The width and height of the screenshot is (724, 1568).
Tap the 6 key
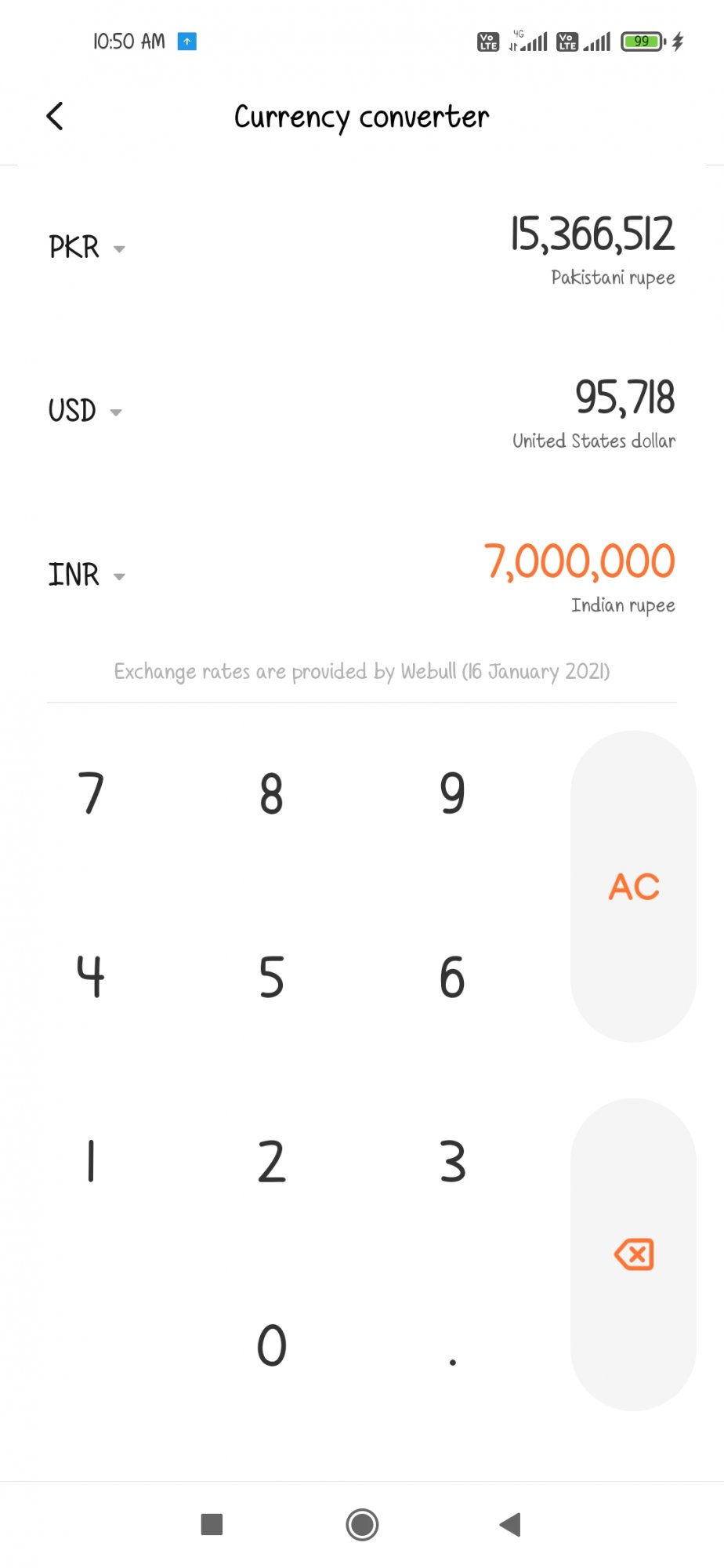pos(452,977)
